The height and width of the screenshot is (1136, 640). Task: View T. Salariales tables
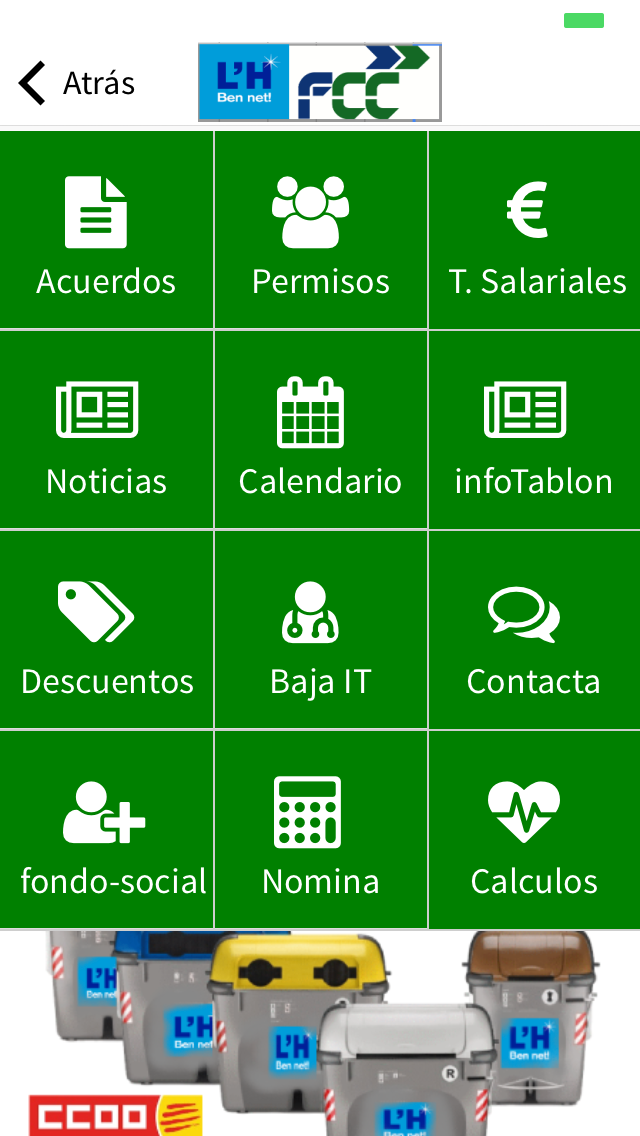tap(535, 230)
